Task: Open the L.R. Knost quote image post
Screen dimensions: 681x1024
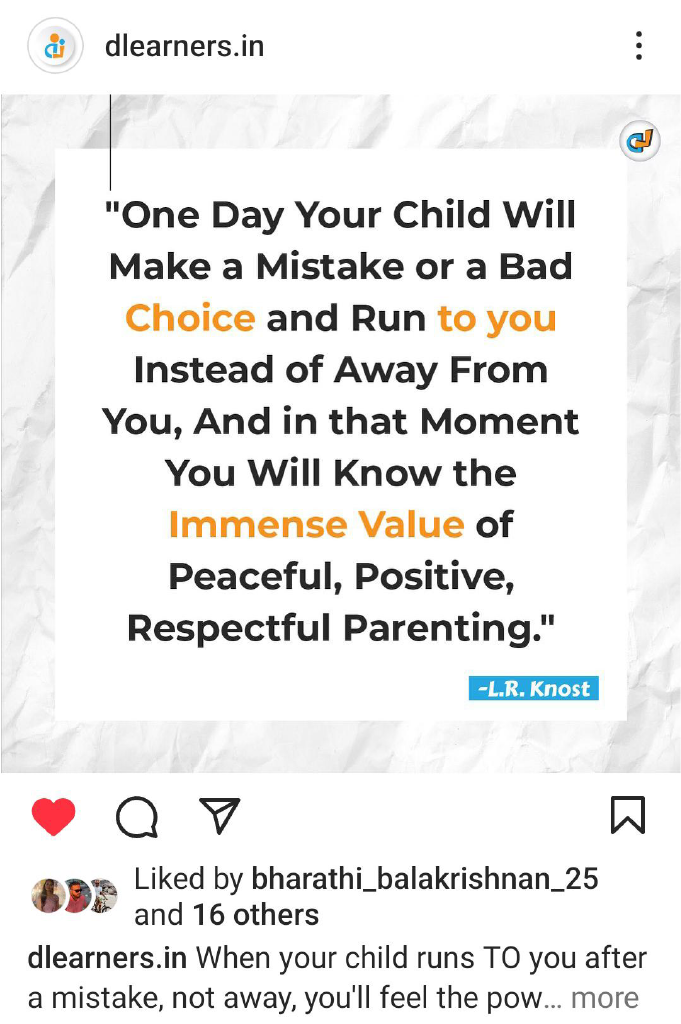Action: pyautogui.click(x=340, y=430)
